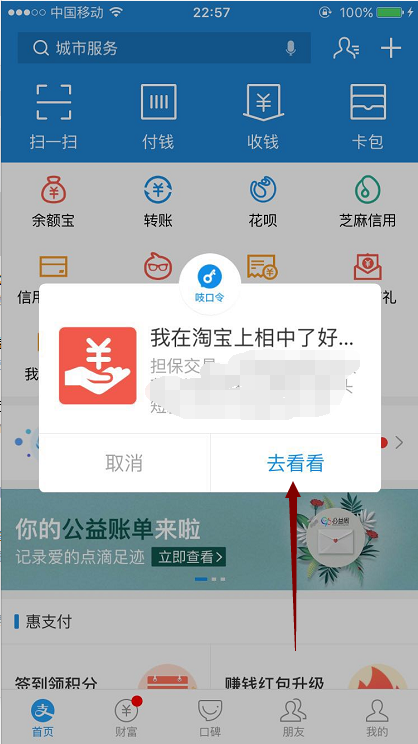Open 收钱 receive money
The width and height of the screenshot is (418, 744).
[x=263, y=117]
